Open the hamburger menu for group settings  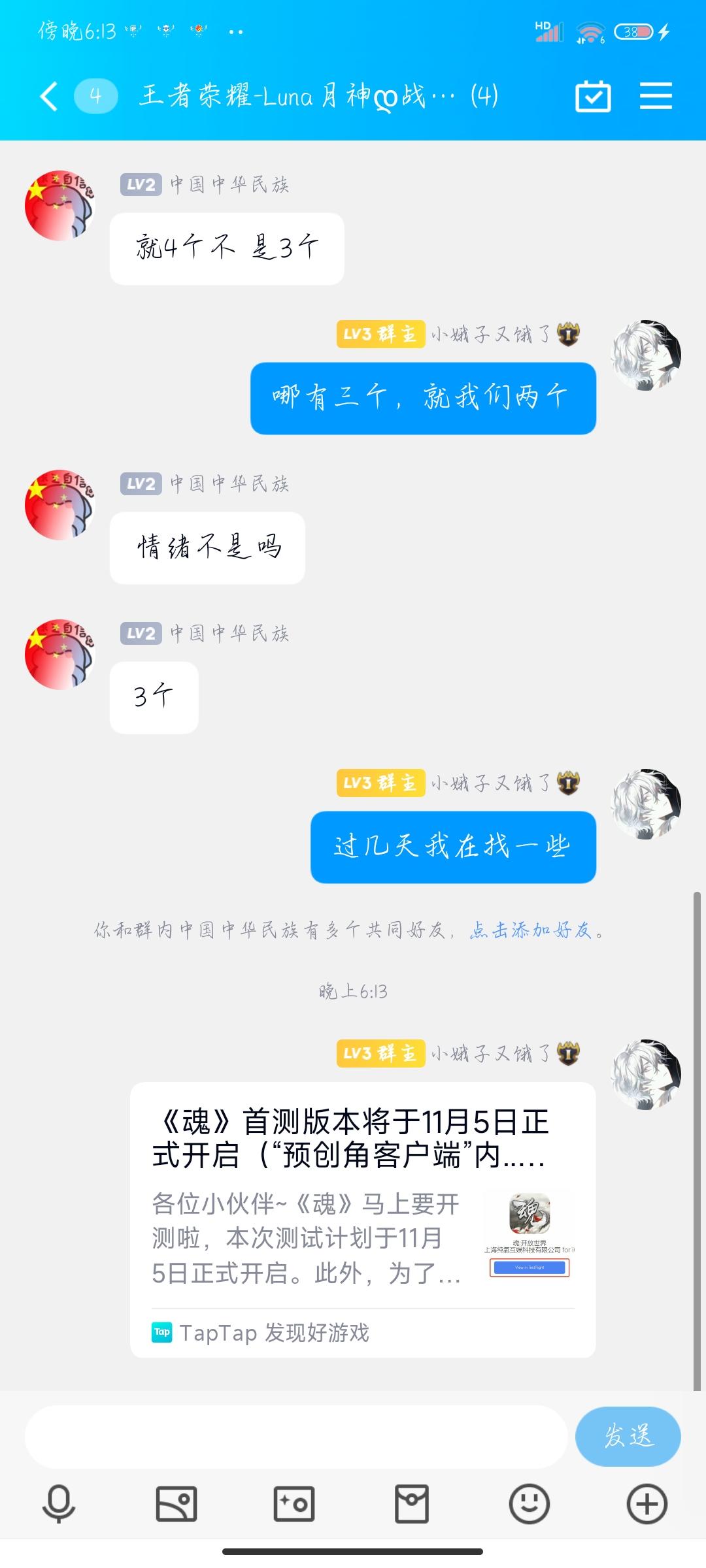pos(656,95)
